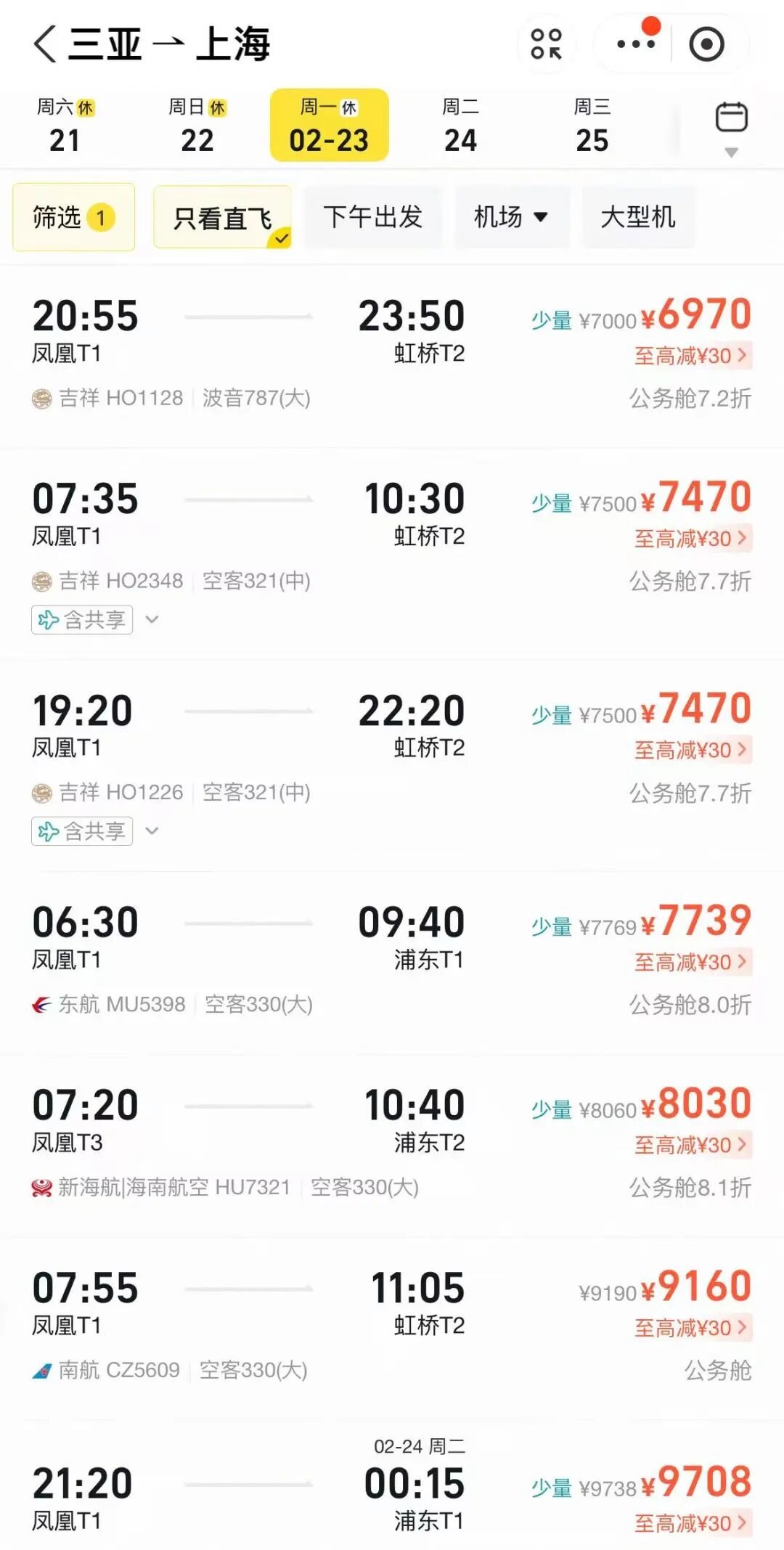Viewport: 784px width, 1550px height.
Task: Enable the 大型机 large aircraft filter
Action: click(x=637, y=216)
